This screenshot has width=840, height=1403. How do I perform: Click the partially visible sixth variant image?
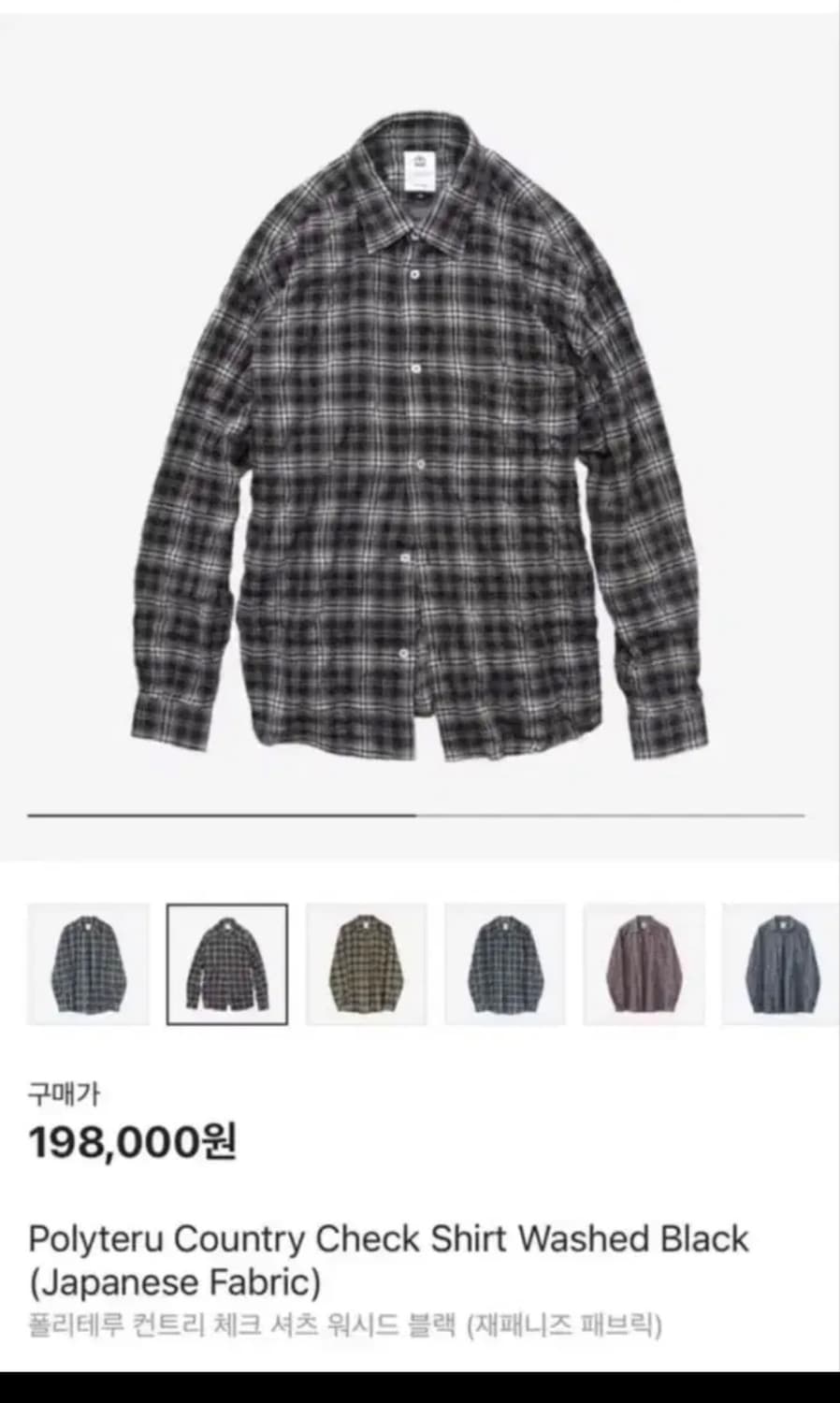tap(778, 963)
